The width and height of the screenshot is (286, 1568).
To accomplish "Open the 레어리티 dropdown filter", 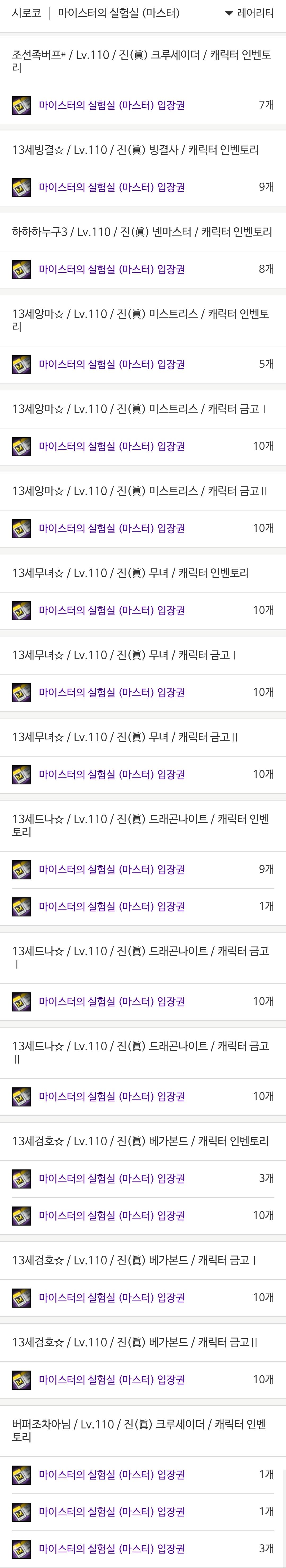I will click(249, 13).
